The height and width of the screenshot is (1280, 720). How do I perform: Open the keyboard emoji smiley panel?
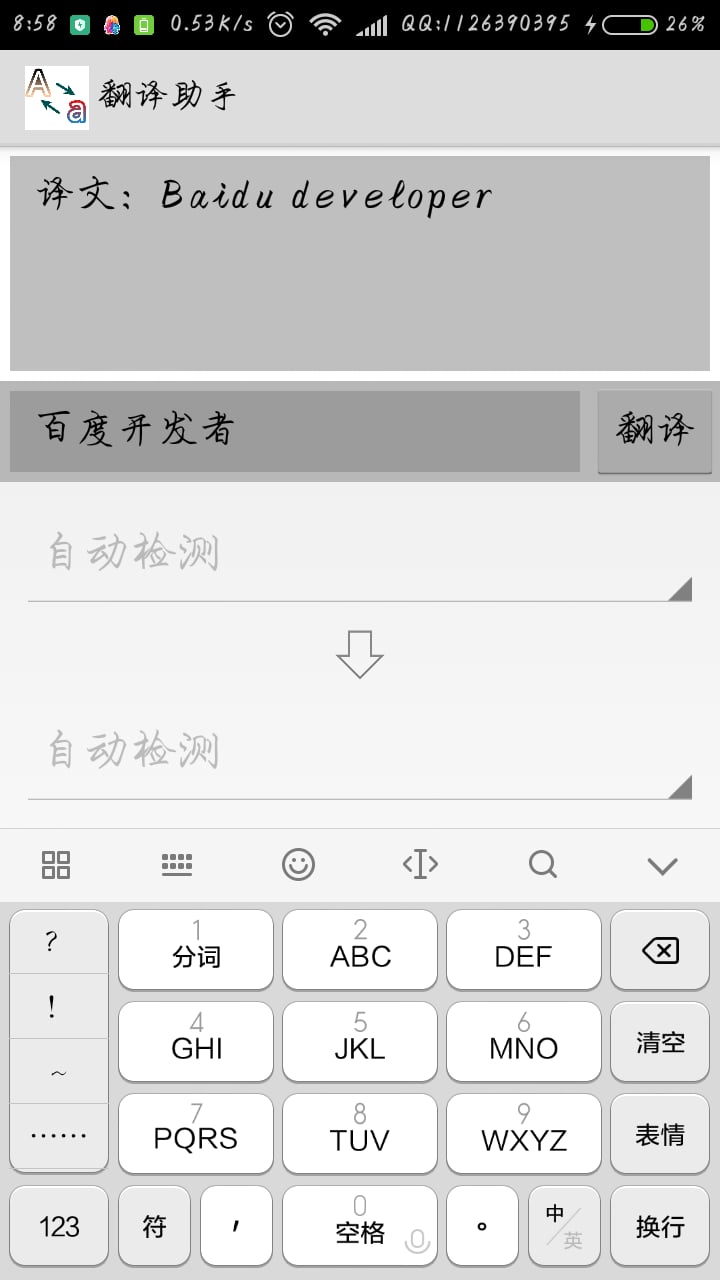(298, 865)
